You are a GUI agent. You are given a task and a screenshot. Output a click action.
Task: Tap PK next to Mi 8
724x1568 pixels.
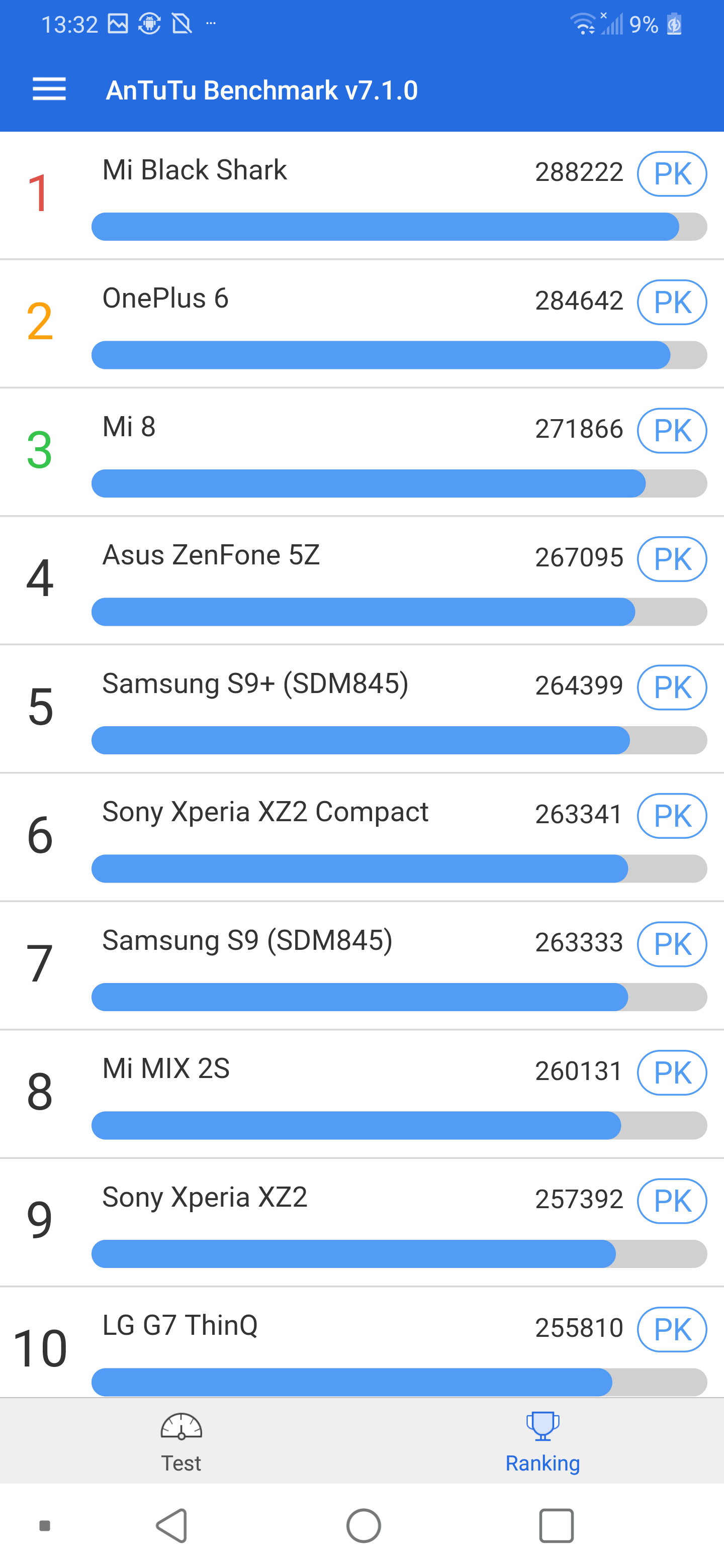672,431
